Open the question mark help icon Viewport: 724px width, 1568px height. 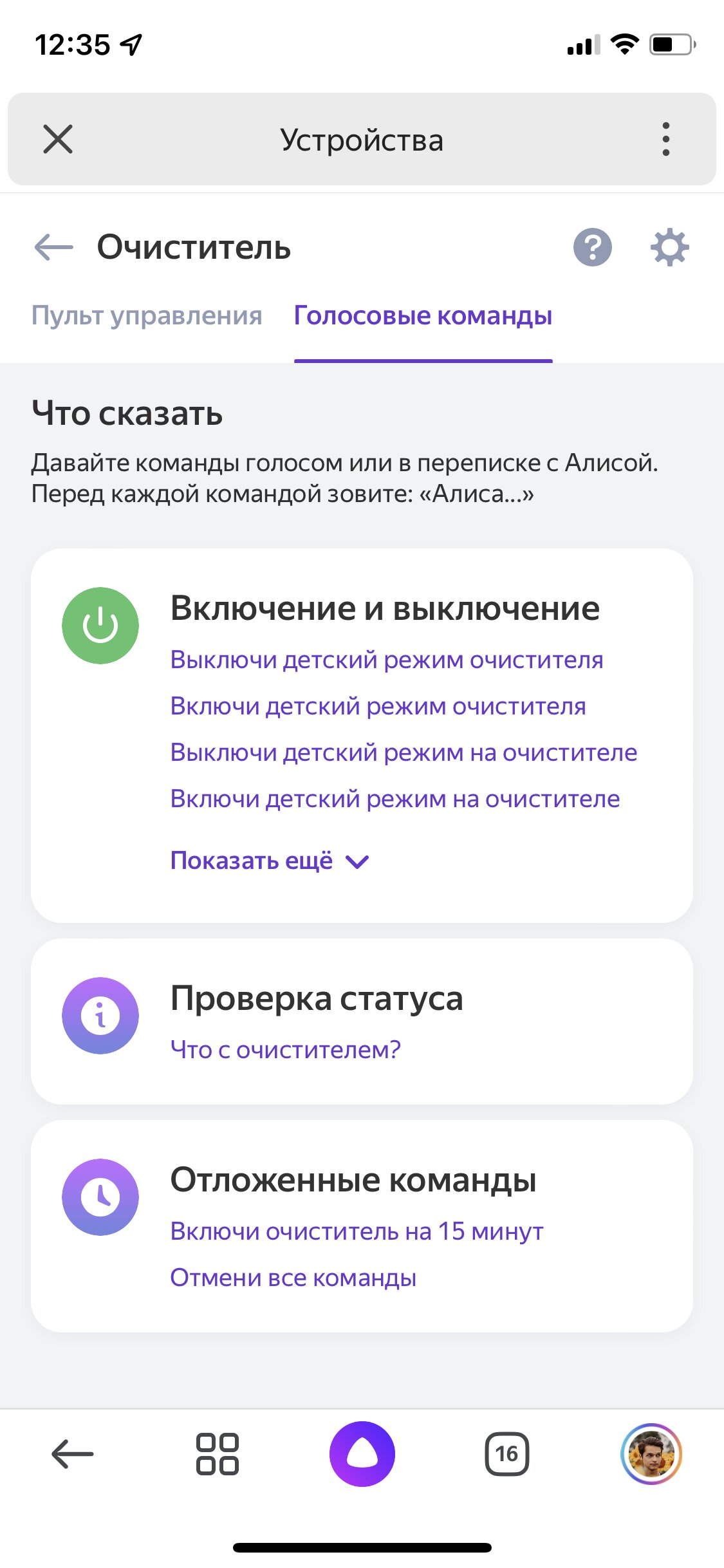pos(592,247)
